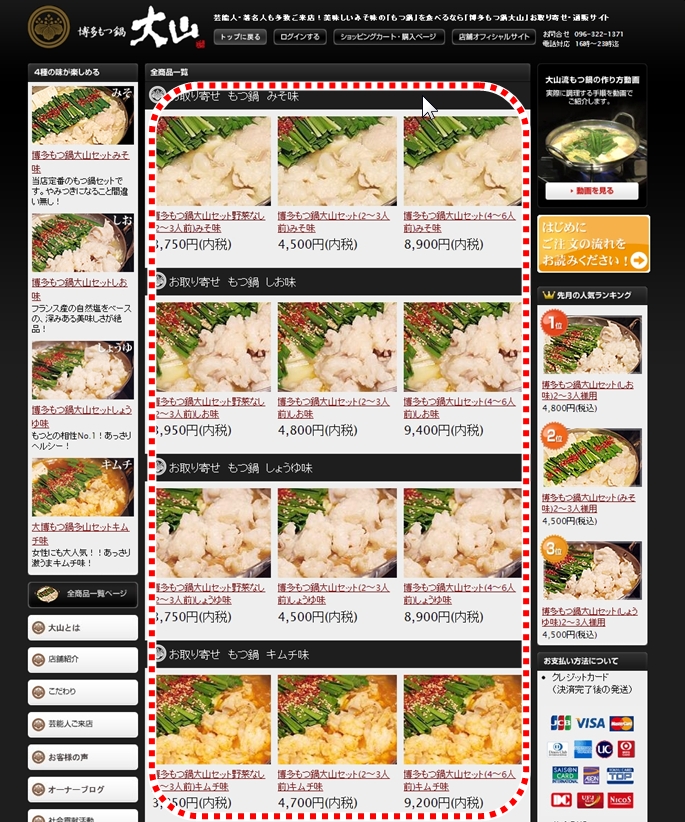Open the はじめにご注文の流れ banner
This screenshot has width=685, height=822.
point(593,244)
